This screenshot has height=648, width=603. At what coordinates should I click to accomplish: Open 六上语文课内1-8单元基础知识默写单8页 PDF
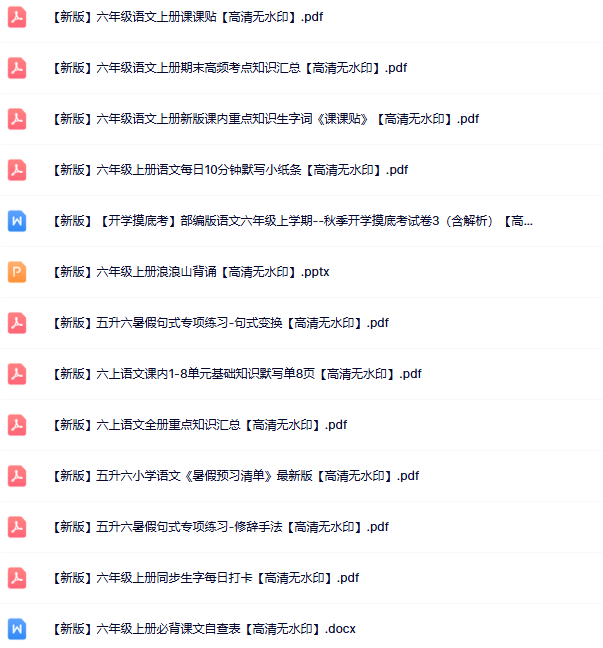pos(236,374)
